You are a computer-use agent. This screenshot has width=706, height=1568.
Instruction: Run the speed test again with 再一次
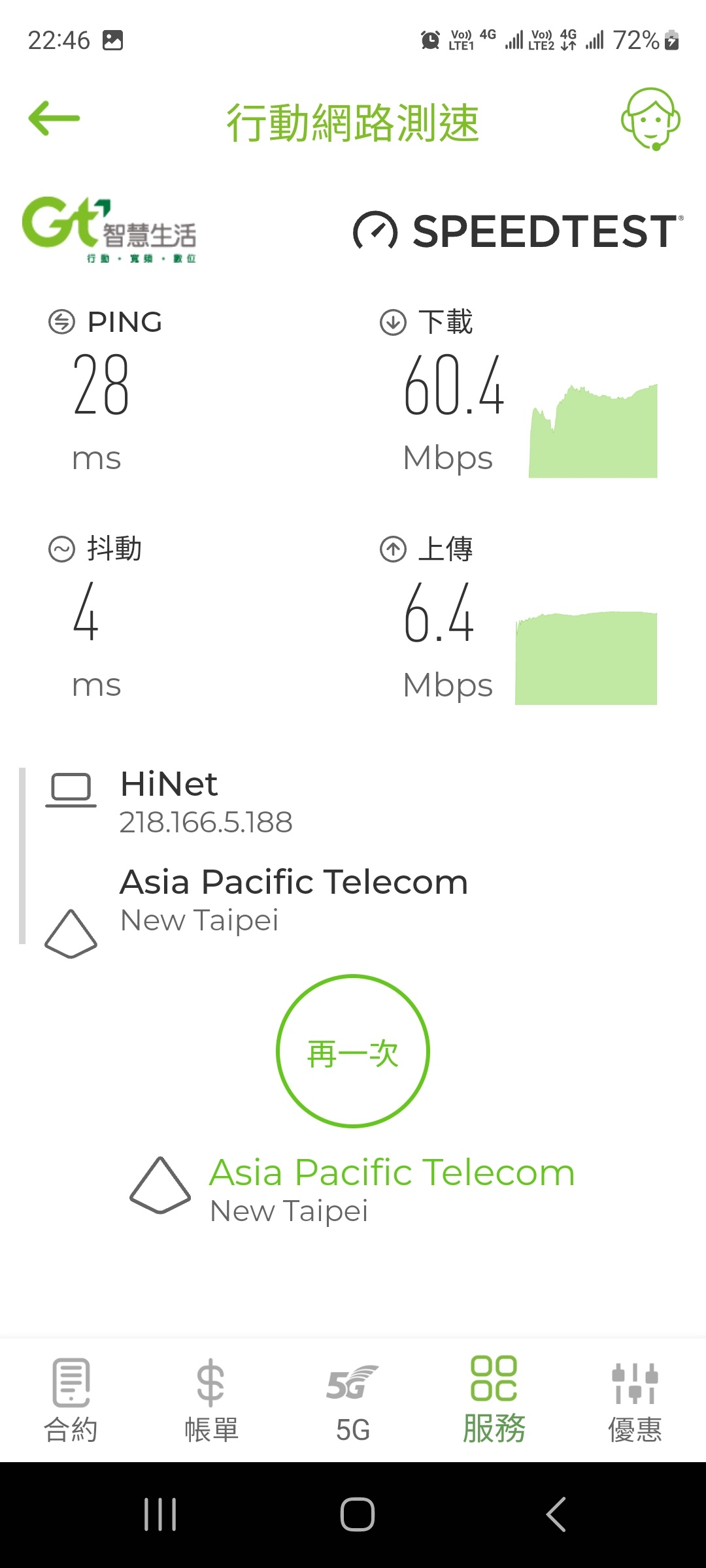tap(353, 1051)
